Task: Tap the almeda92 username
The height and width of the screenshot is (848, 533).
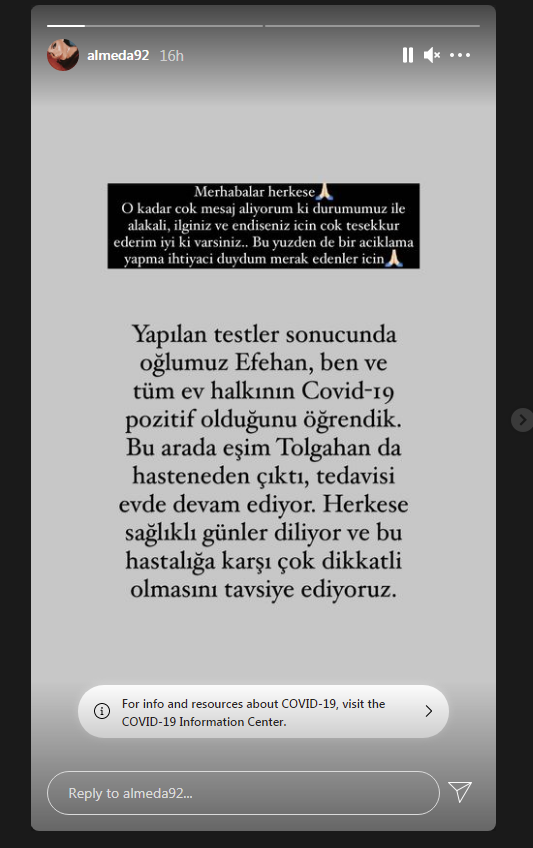Action: click(x=118, y=55)
